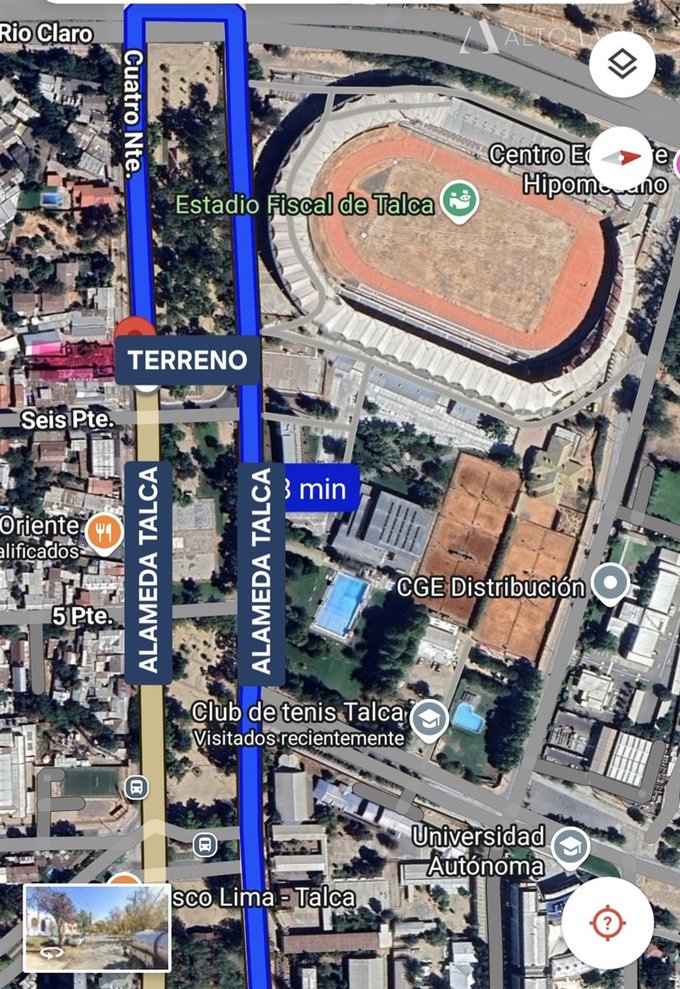Tap the compass to reset orientation

coord(622,159)
